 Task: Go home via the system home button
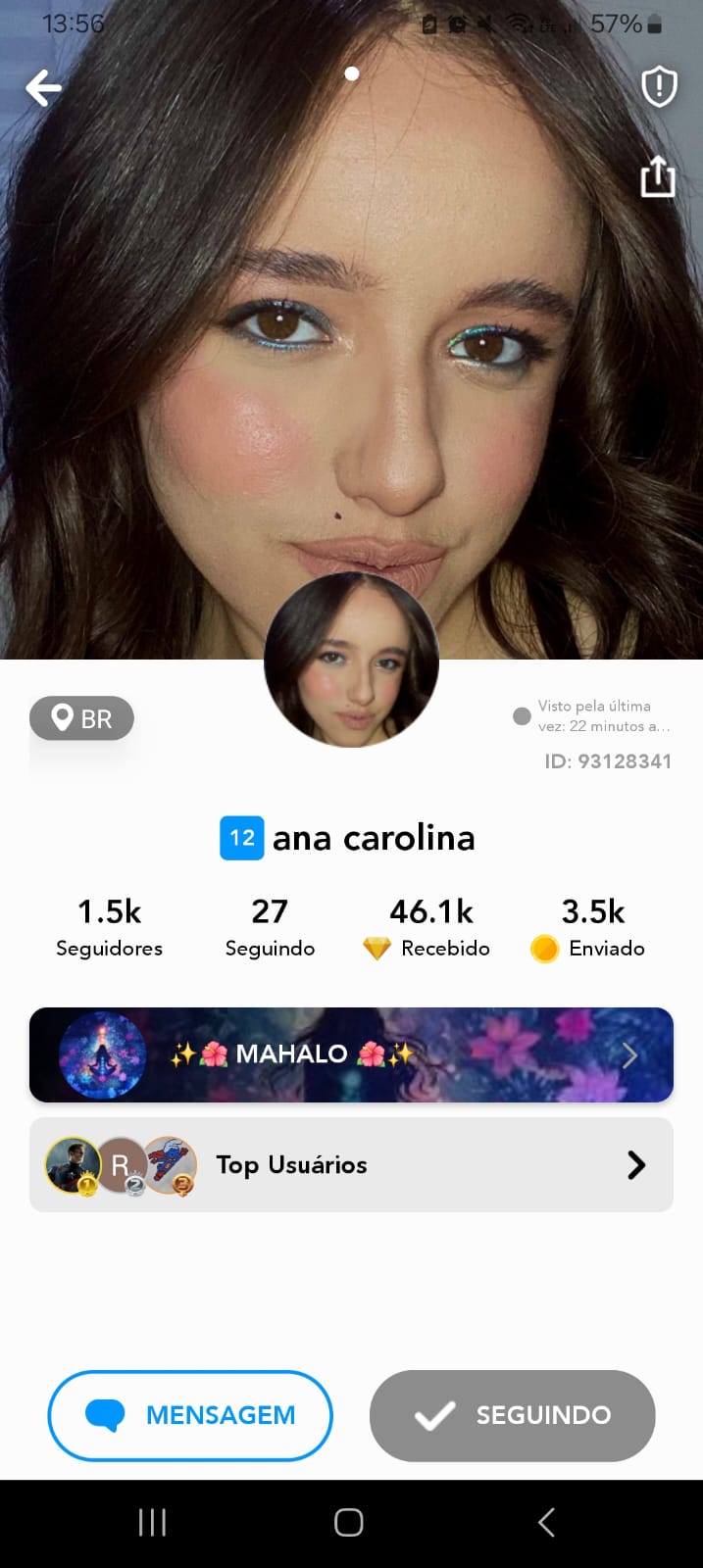click(349, 1522)
